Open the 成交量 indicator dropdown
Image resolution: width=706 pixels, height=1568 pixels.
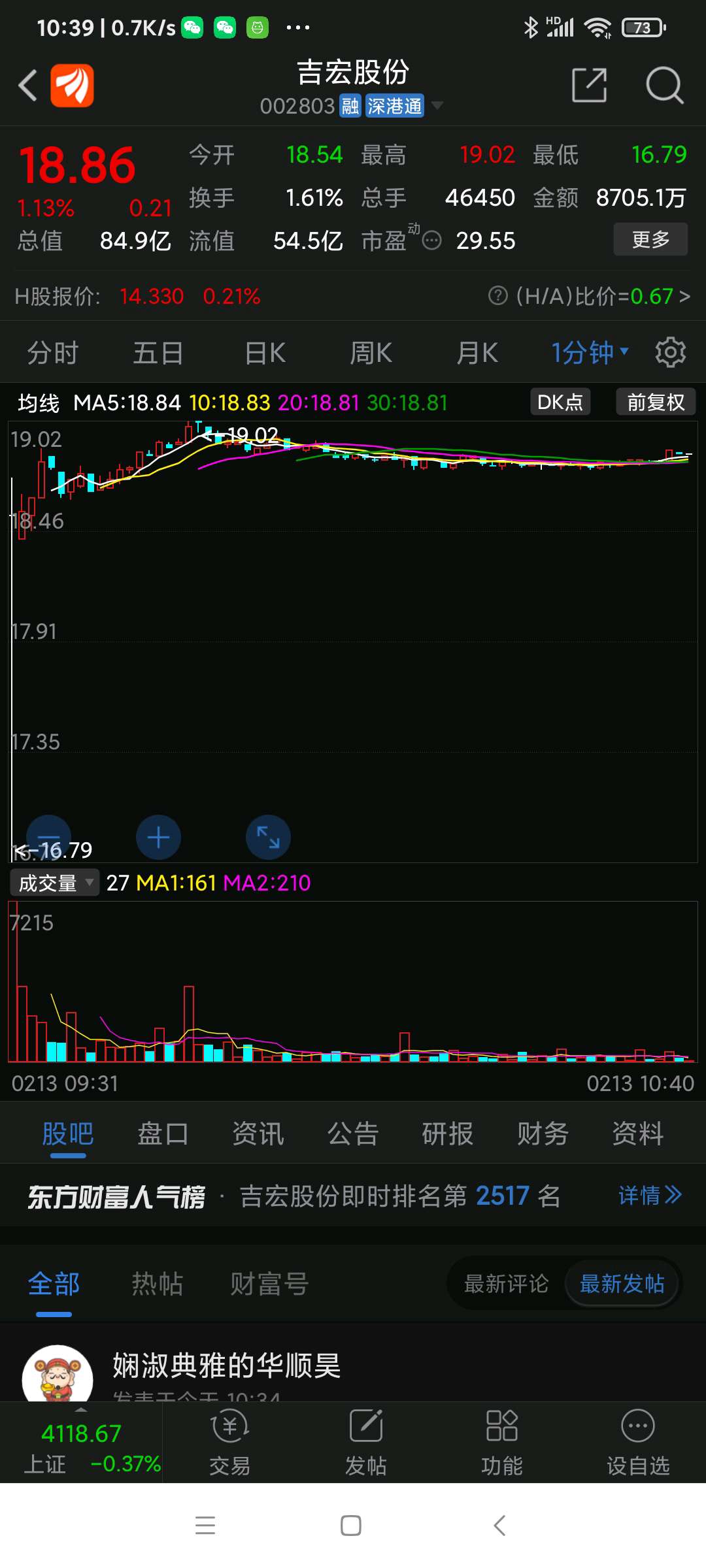55,883
